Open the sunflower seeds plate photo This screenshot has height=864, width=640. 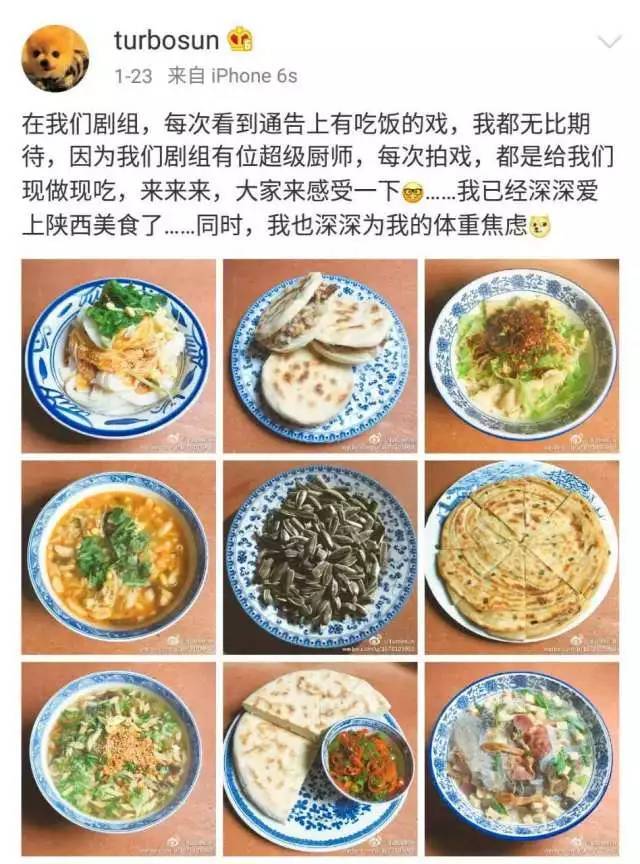click(320, 556)
